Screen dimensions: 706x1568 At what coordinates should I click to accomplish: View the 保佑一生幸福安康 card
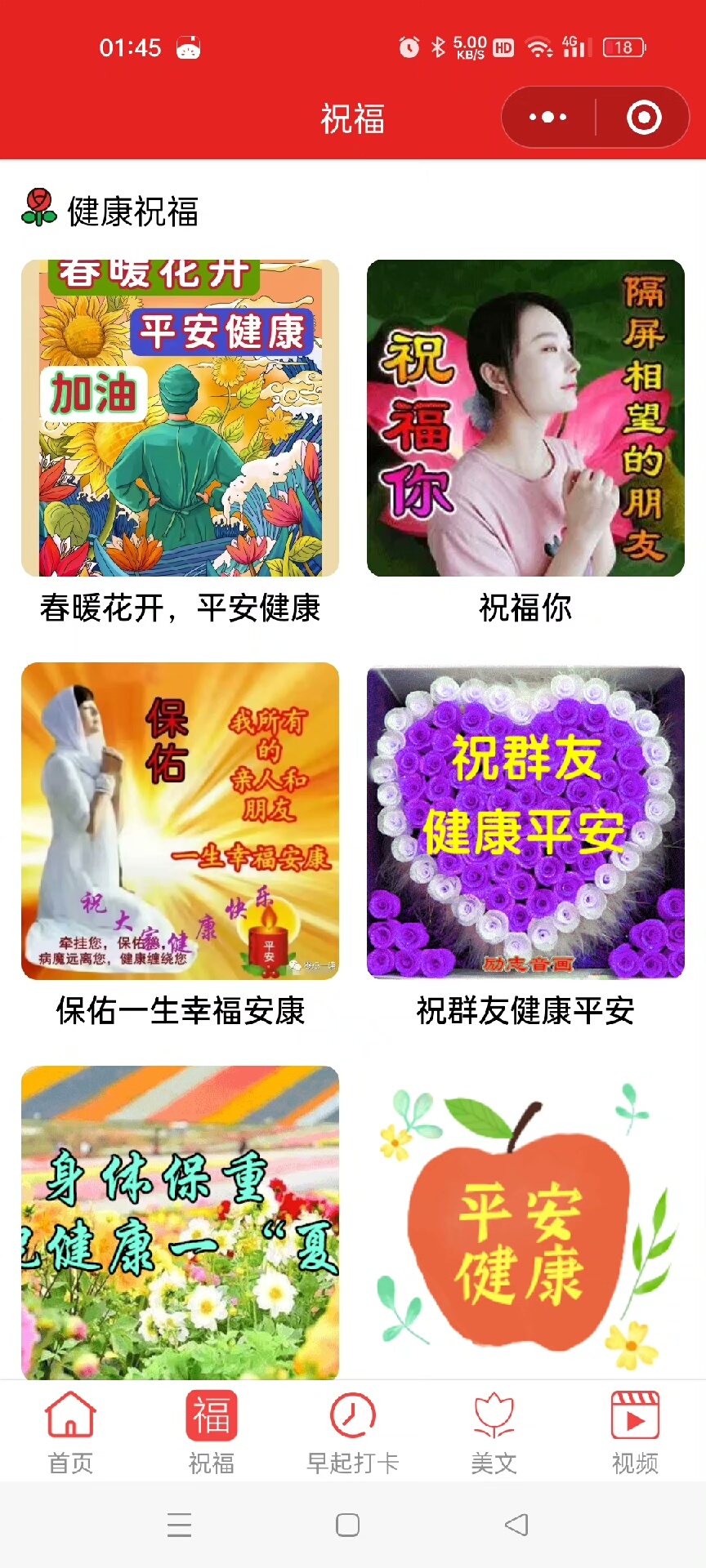point(180,821)
